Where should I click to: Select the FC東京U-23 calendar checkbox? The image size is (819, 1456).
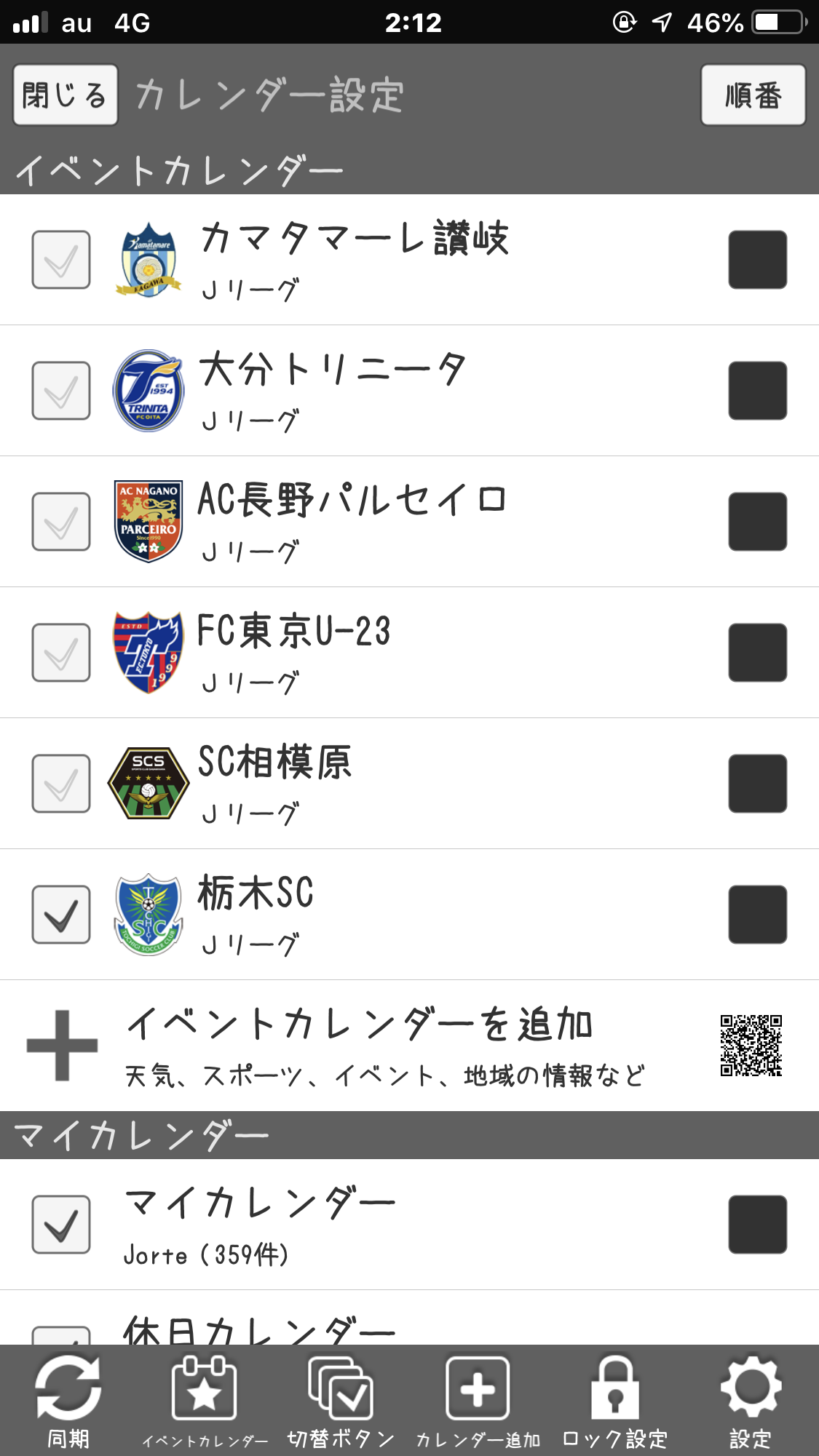61,653
